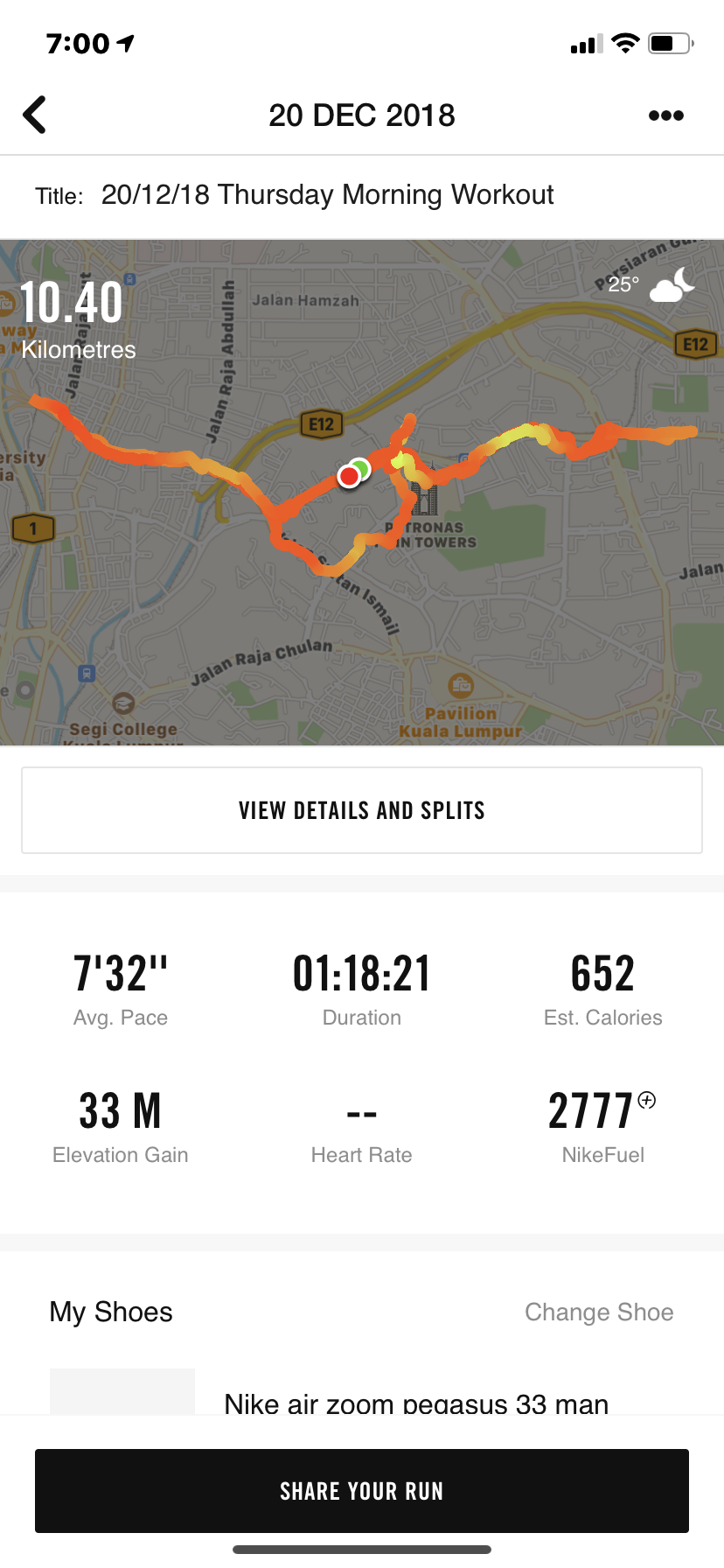
Task: Edit the workout title field
Action: click(x=327, y=194)
